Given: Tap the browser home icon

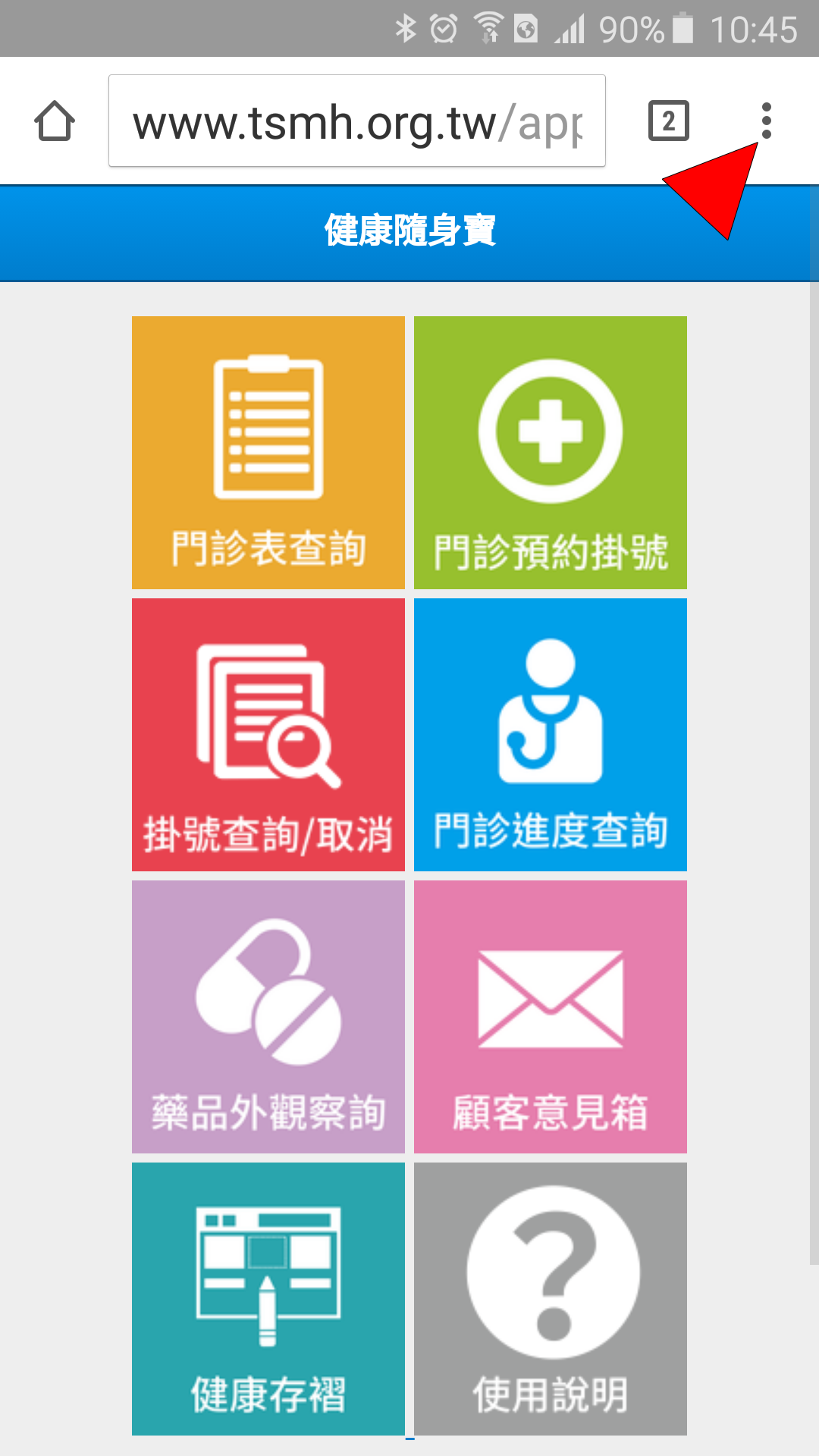Looking at the screenshot, I should coord(55,121).
